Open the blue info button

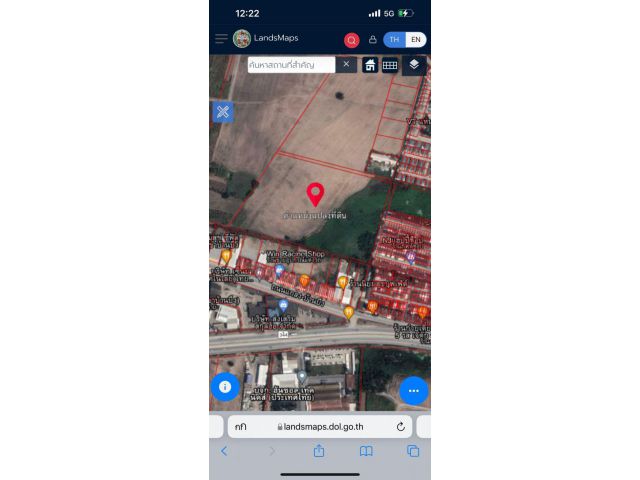coord(225,386)
